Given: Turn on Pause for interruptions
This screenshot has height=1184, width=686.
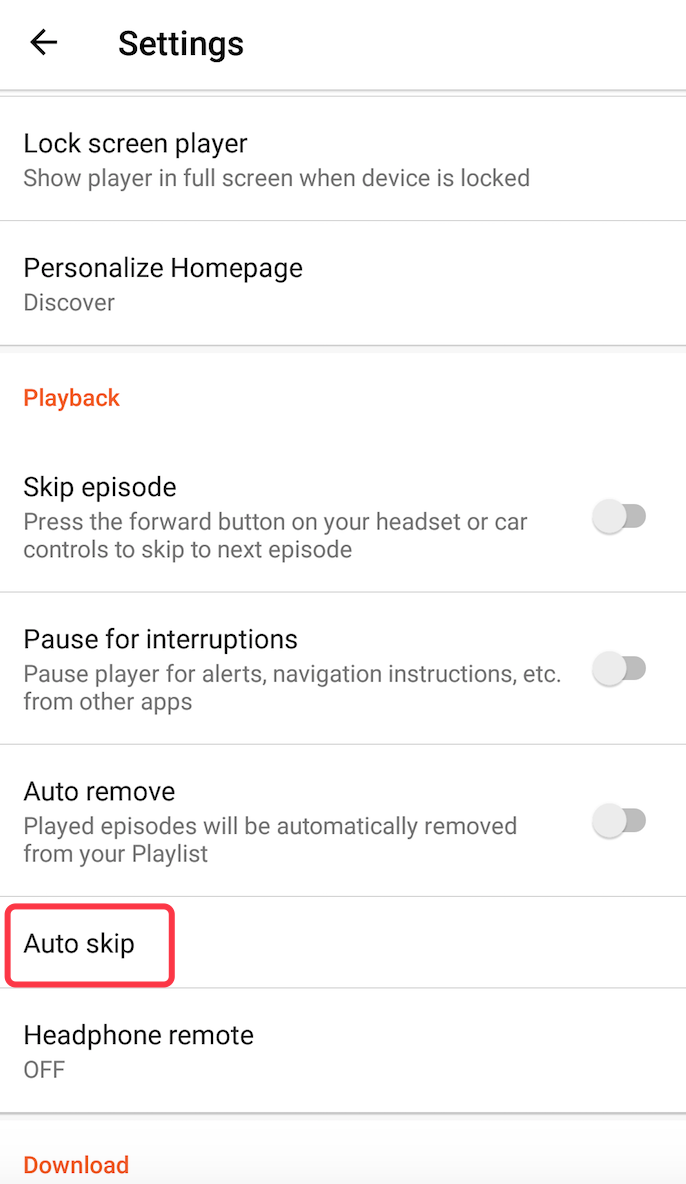Looking at the screenshot, I should (619, 669).
